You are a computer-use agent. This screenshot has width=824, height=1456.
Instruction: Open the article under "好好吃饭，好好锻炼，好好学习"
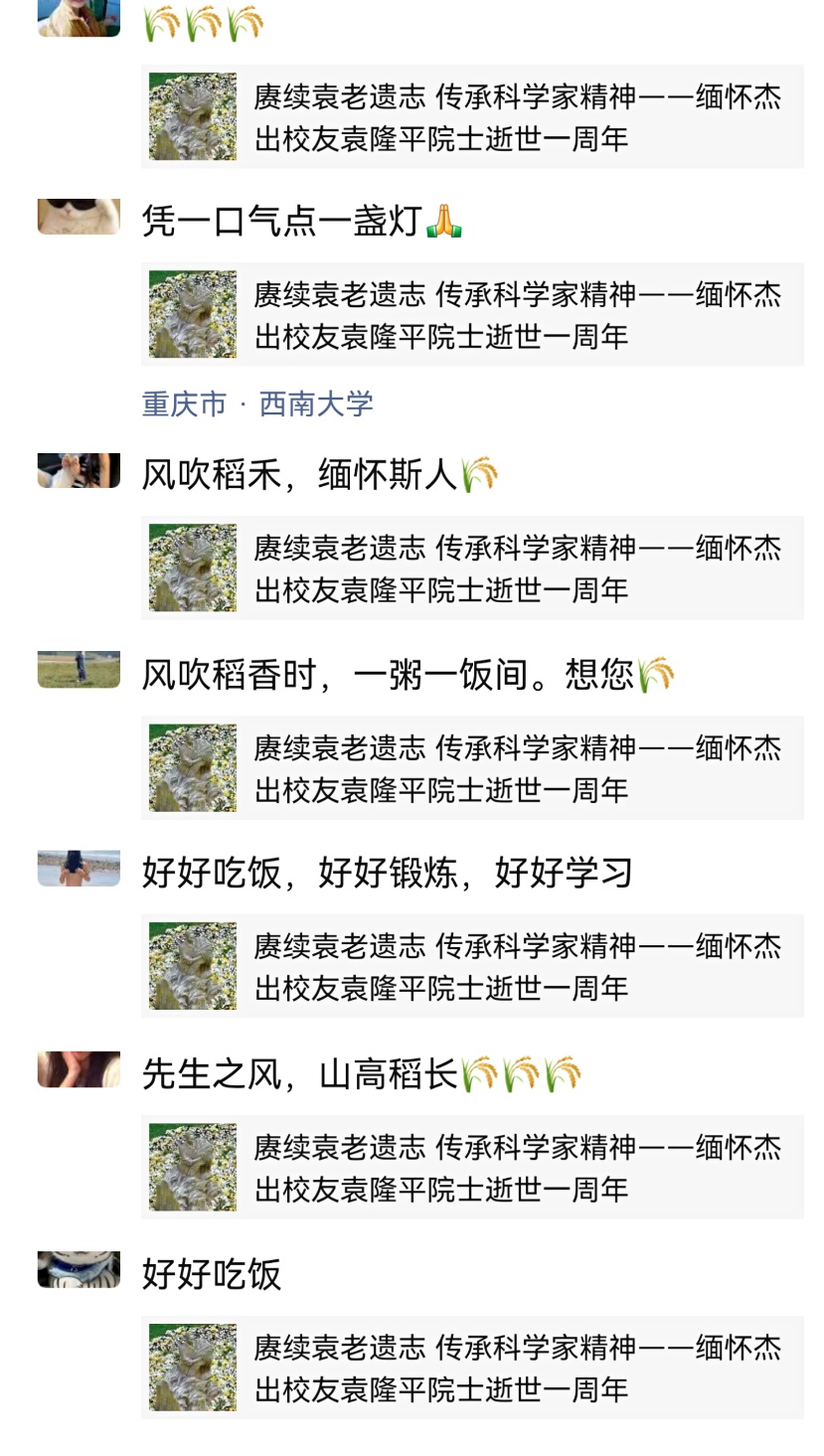[472, 966]
